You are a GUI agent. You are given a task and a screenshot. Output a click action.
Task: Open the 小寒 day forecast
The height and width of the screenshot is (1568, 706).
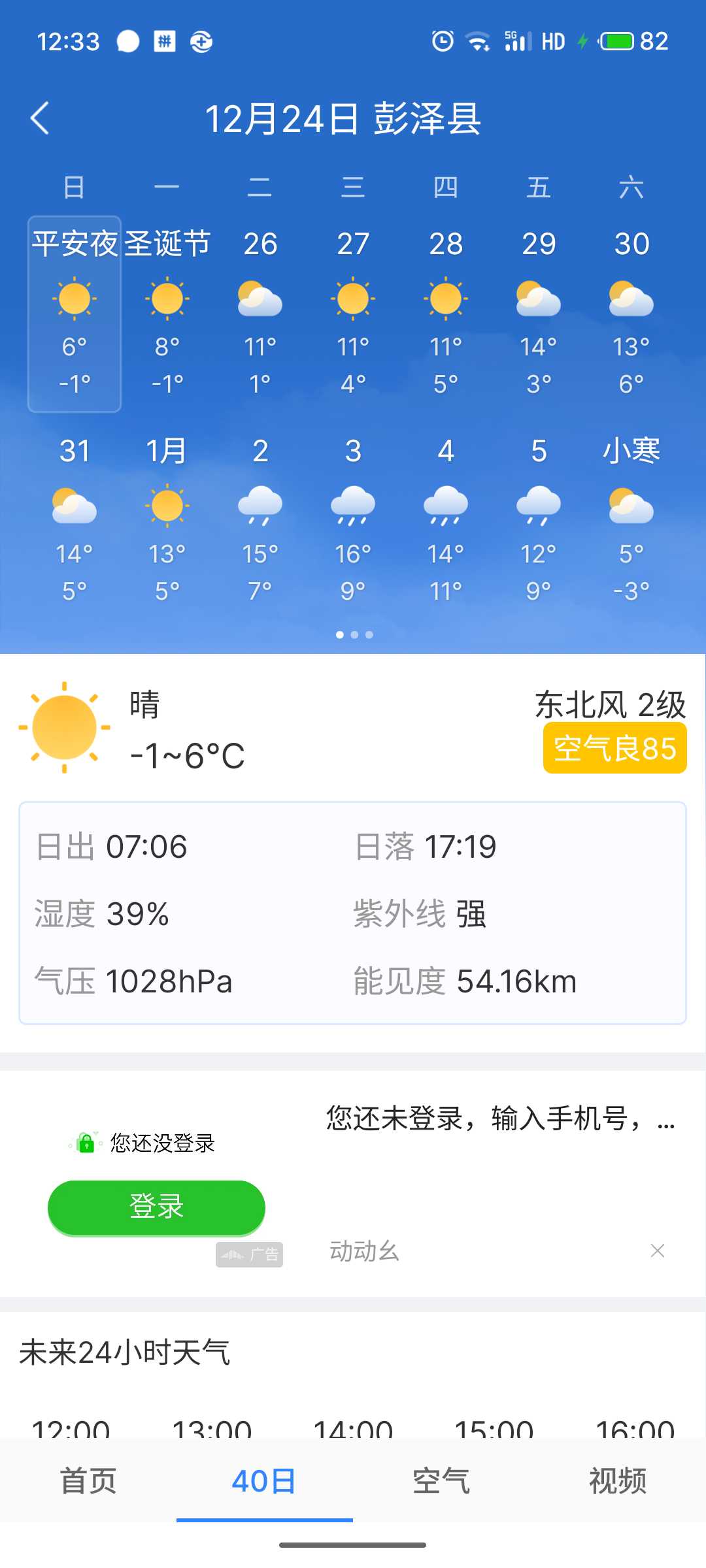pyautogui.click(x=631, y=521)
